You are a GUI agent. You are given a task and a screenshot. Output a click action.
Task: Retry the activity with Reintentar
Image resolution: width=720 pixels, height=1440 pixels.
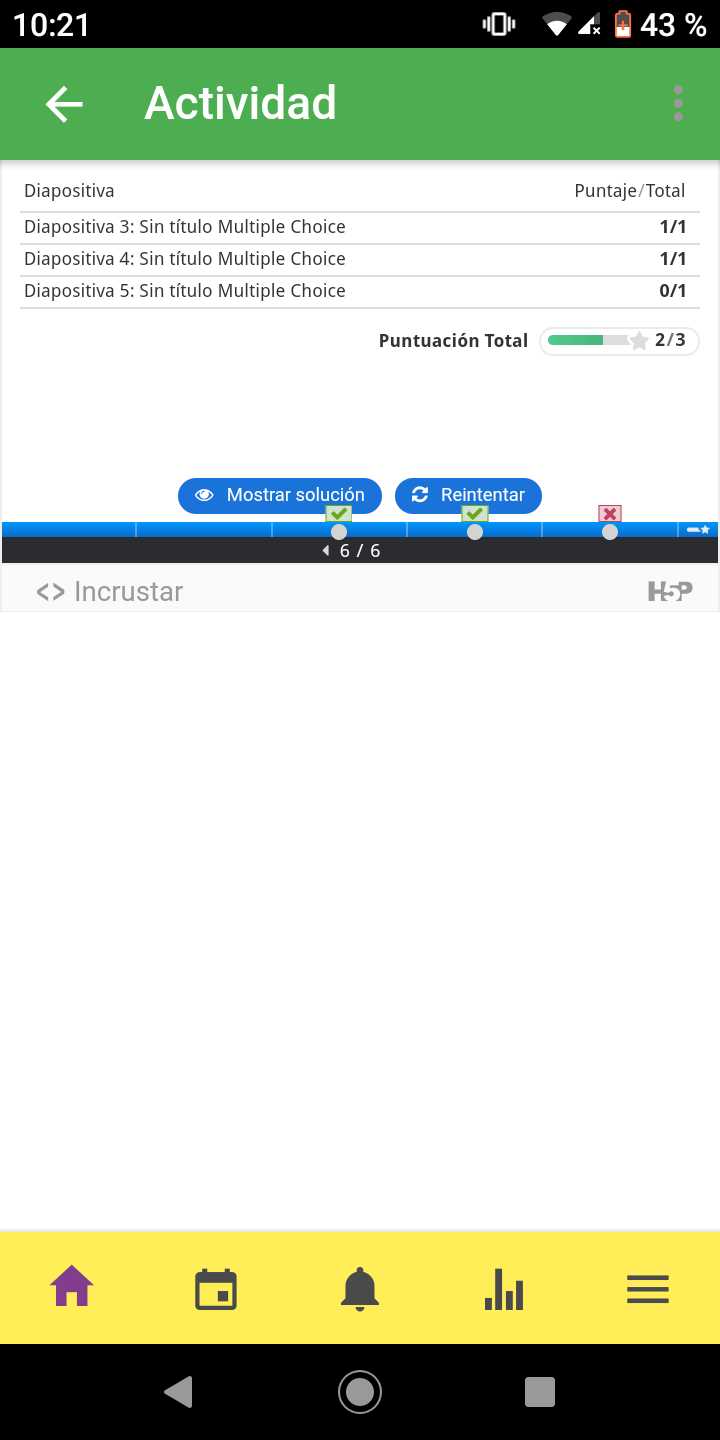pos(468,495)
